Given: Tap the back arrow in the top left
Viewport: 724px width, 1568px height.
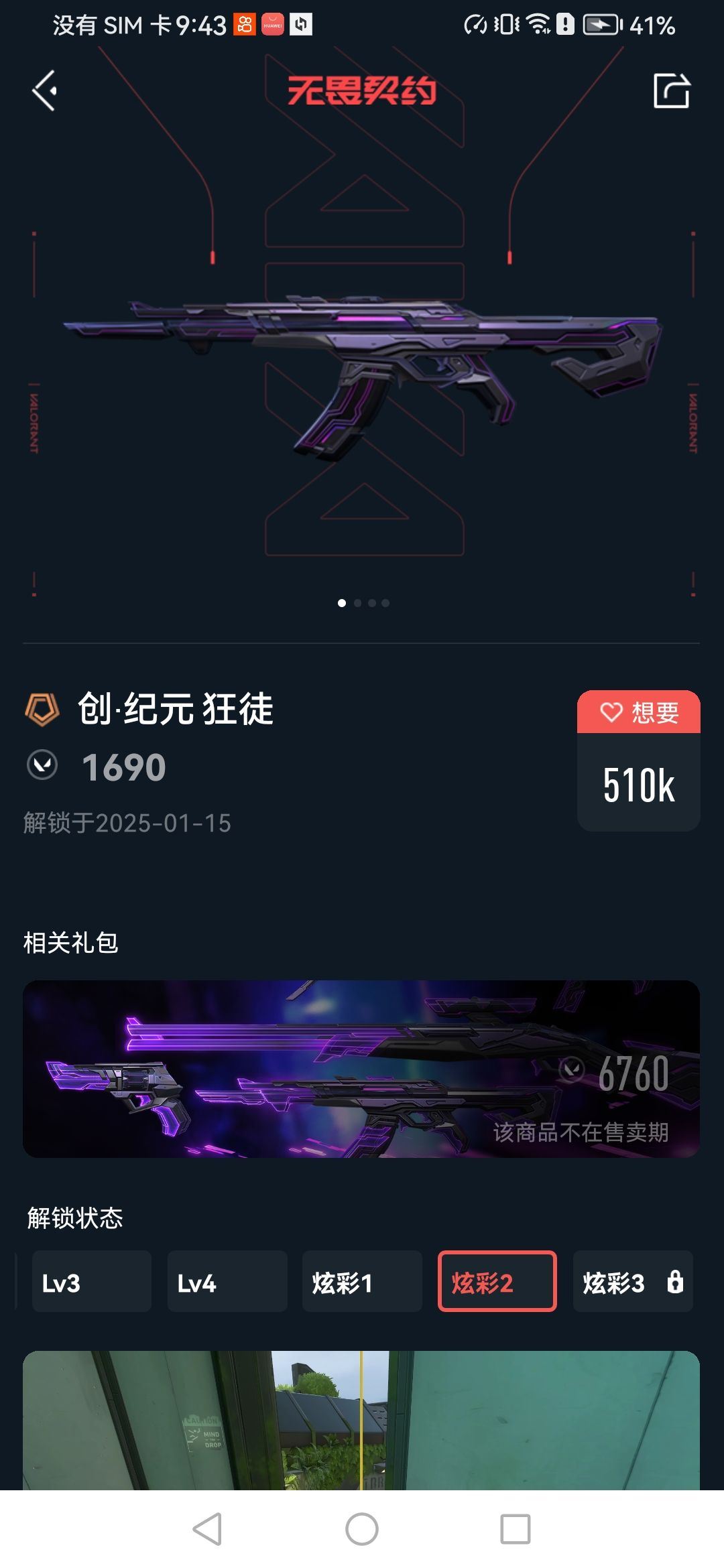Looking at the screenshot, I should [45, 92].
